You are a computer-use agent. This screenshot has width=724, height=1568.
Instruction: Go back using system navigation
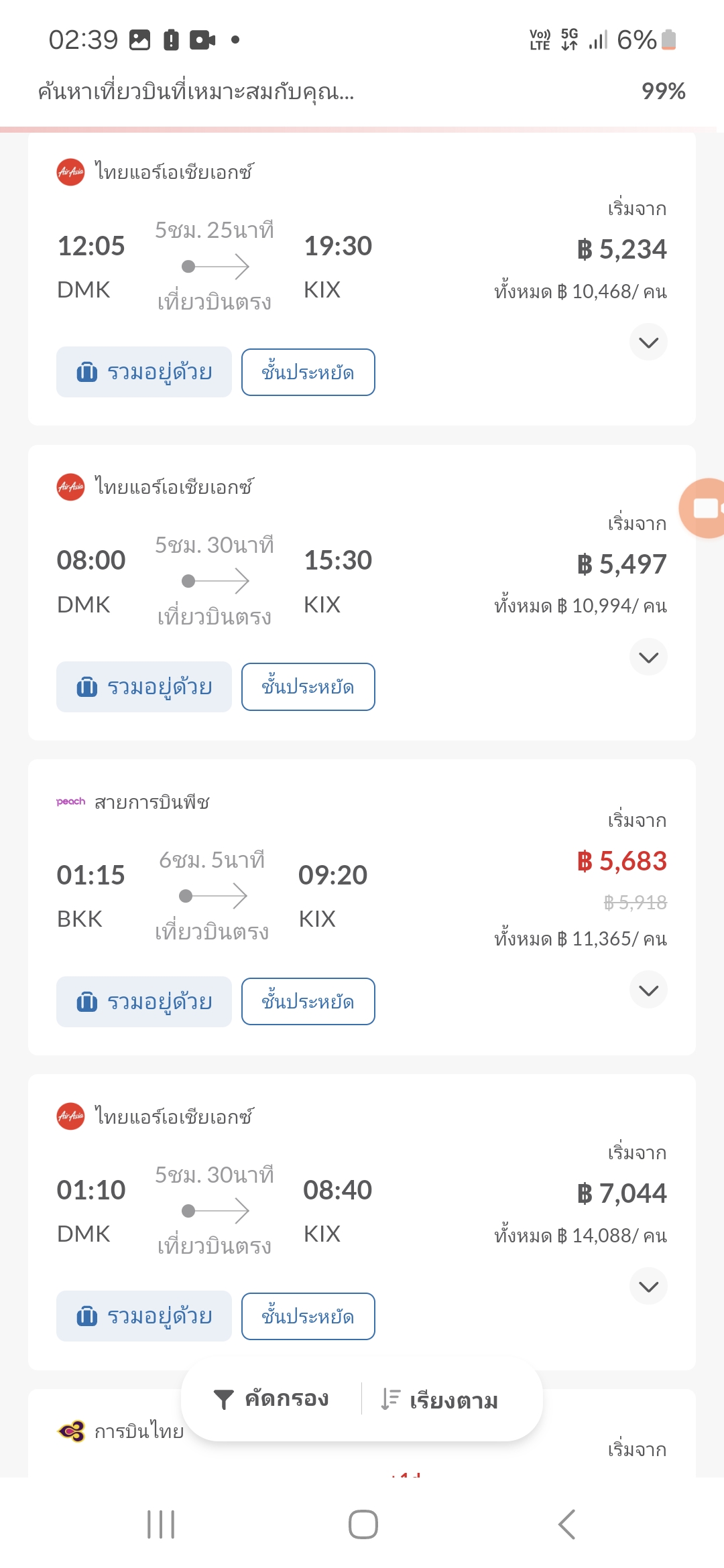tap(566, 1524)
